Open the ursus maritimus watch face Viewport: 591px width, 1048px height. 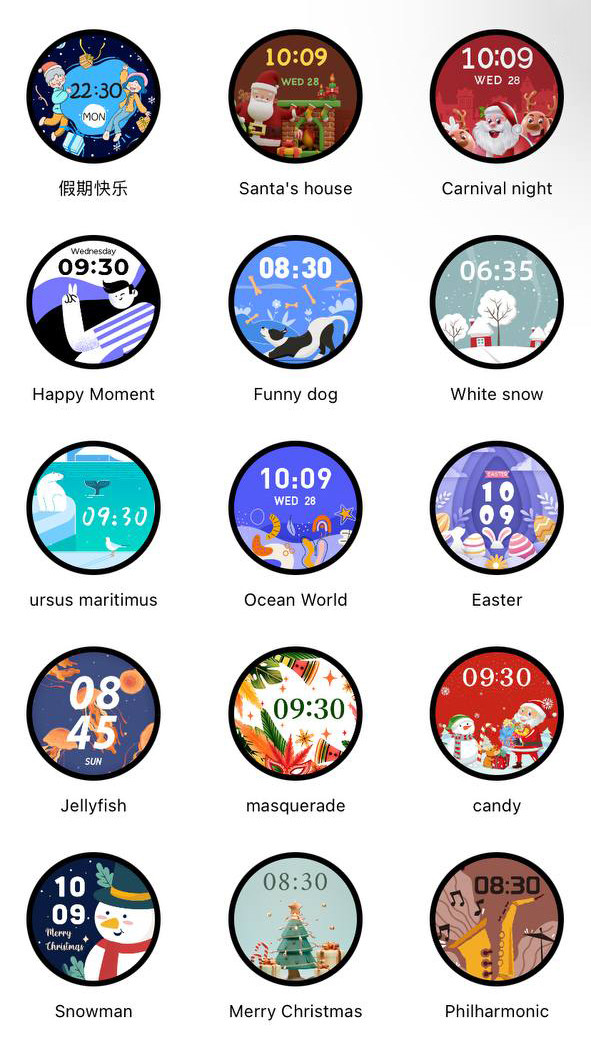[94, 508]
